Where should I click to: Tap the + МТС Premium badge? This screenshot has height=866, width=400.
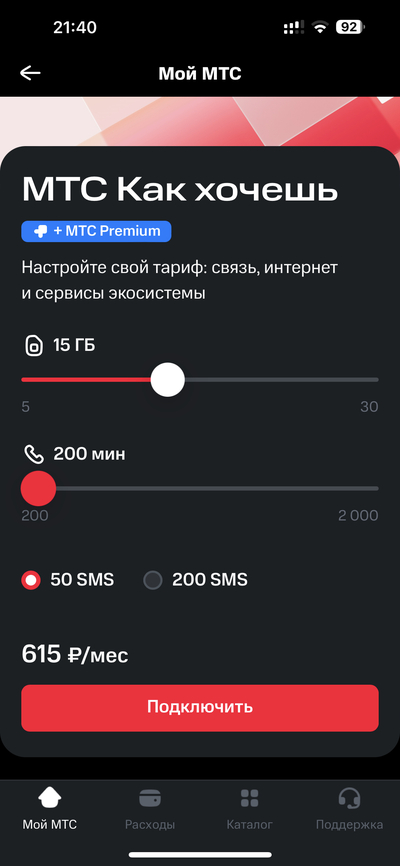click(x=96, y=231)
